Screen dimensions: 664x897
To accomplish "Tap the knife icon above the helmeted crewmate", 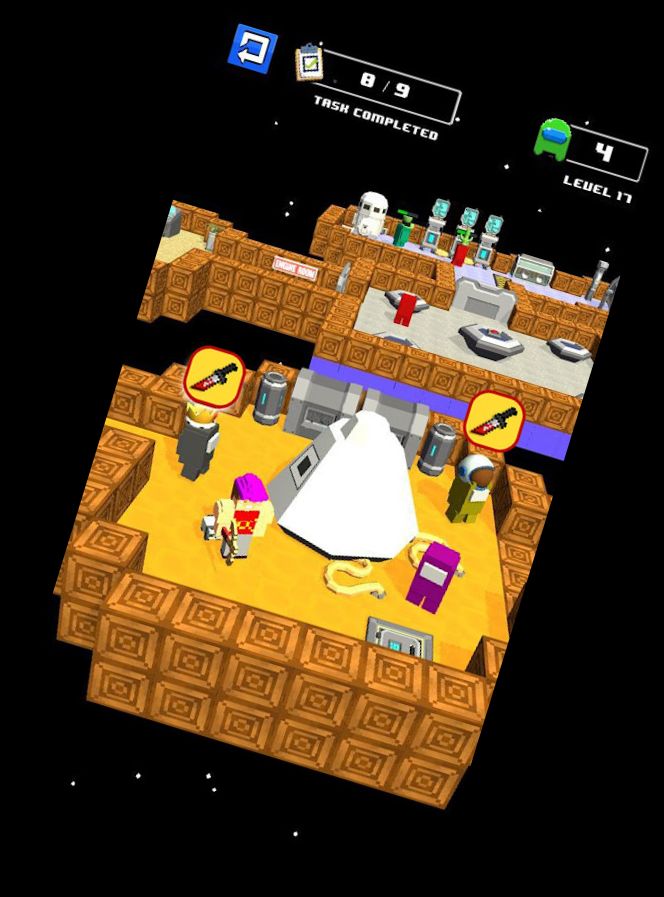I will pyautogui.click(x=496, y=420).
